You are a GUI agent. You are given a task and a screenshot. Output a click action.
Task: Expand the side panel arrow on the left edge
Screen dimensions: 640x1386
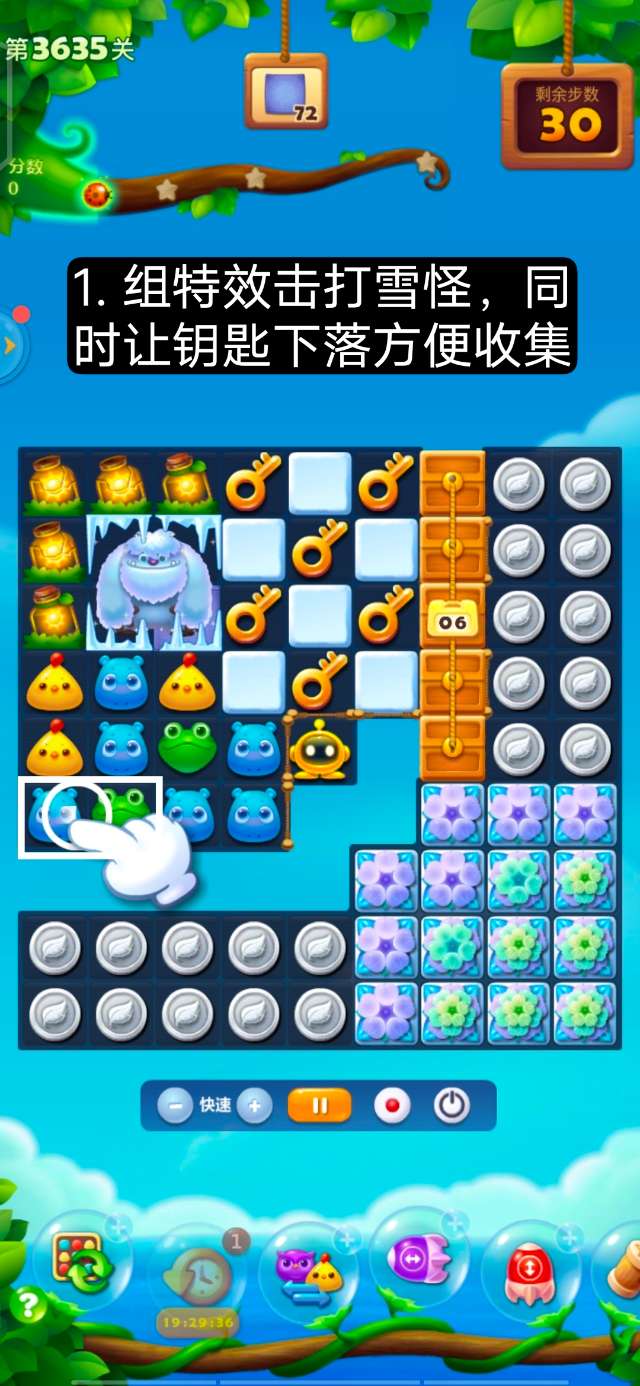click(x=10, y=345)
